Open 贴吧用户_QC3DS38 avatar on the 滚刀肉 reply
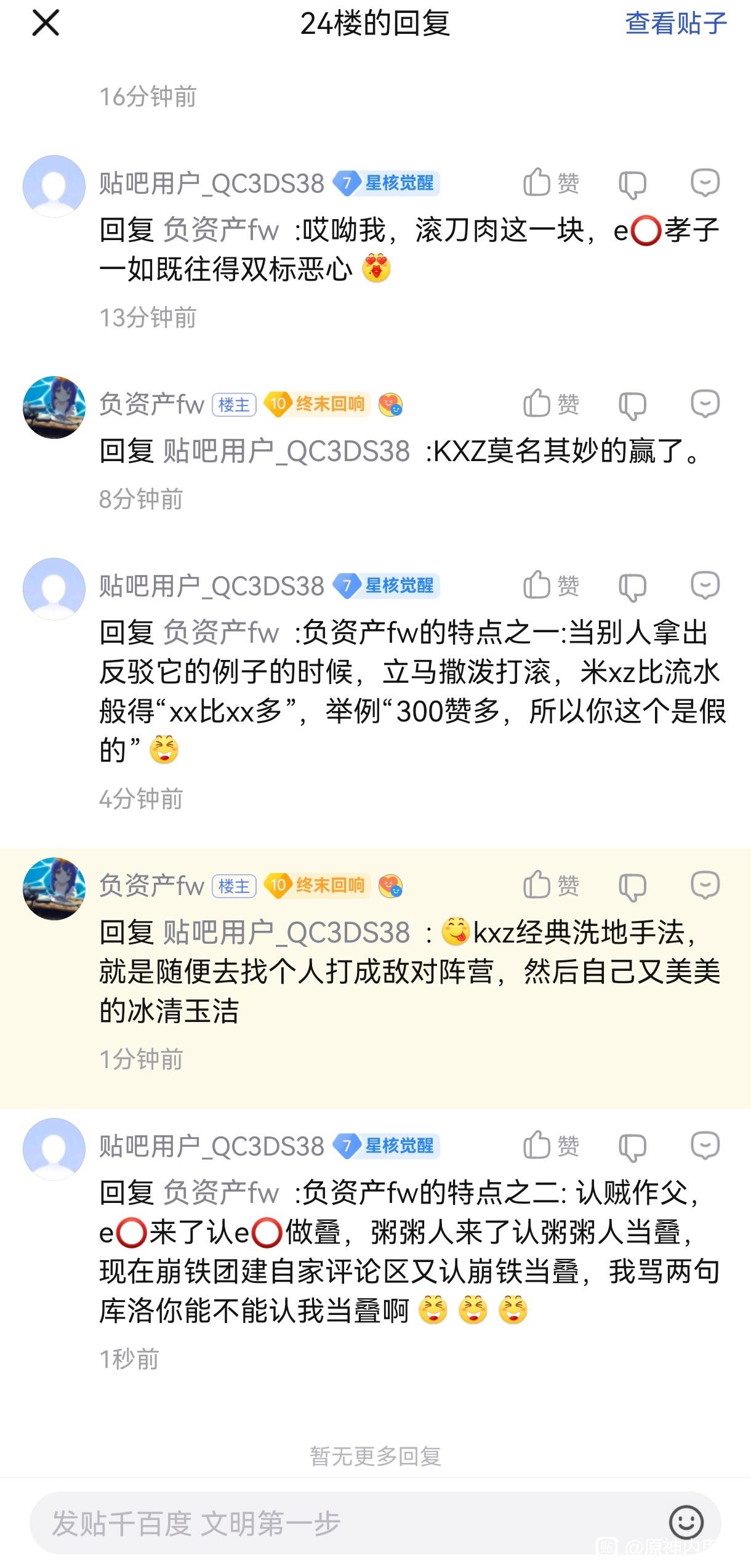Image resolution: width=751 pixels, height=1568 pixels. click(54, 186)
